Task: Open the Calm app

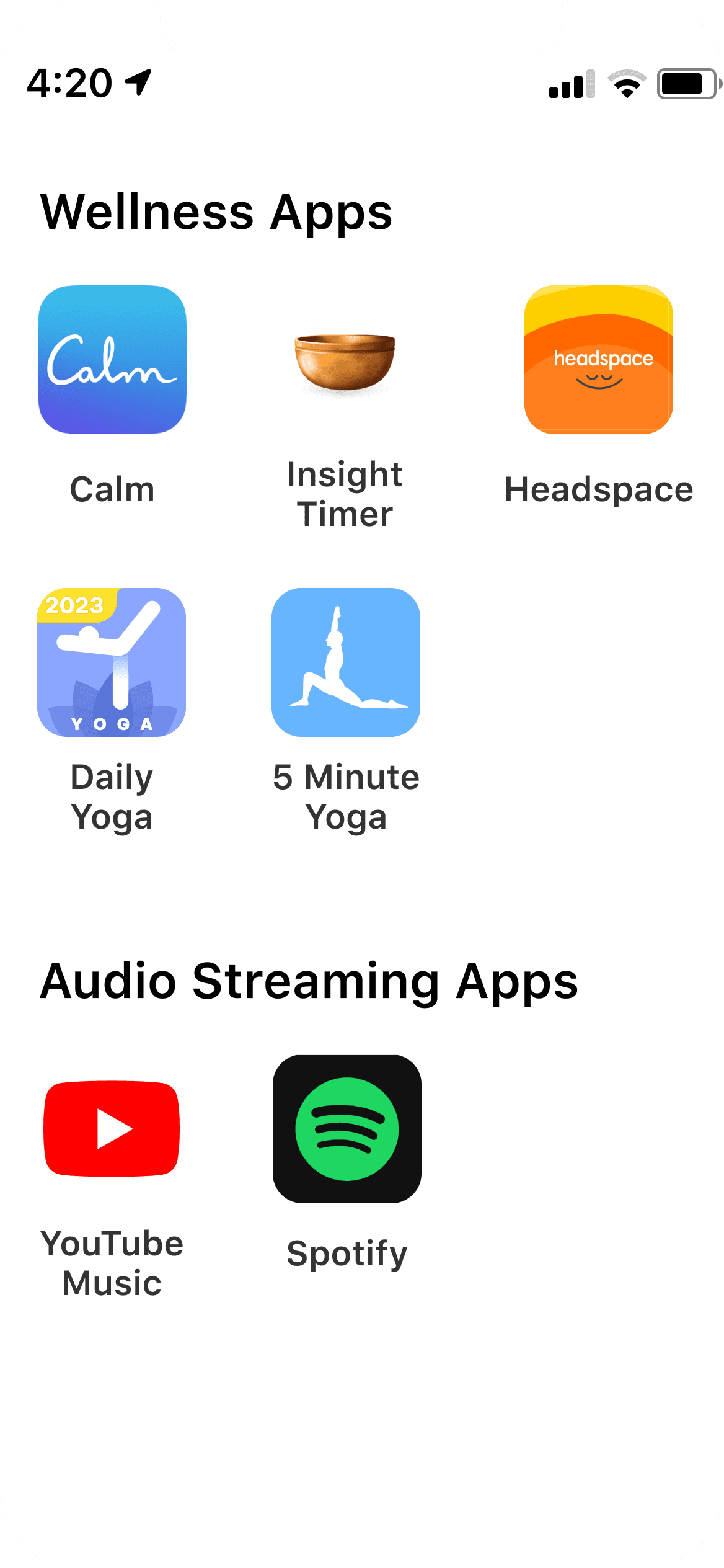Action: click(x=112, y=360)
